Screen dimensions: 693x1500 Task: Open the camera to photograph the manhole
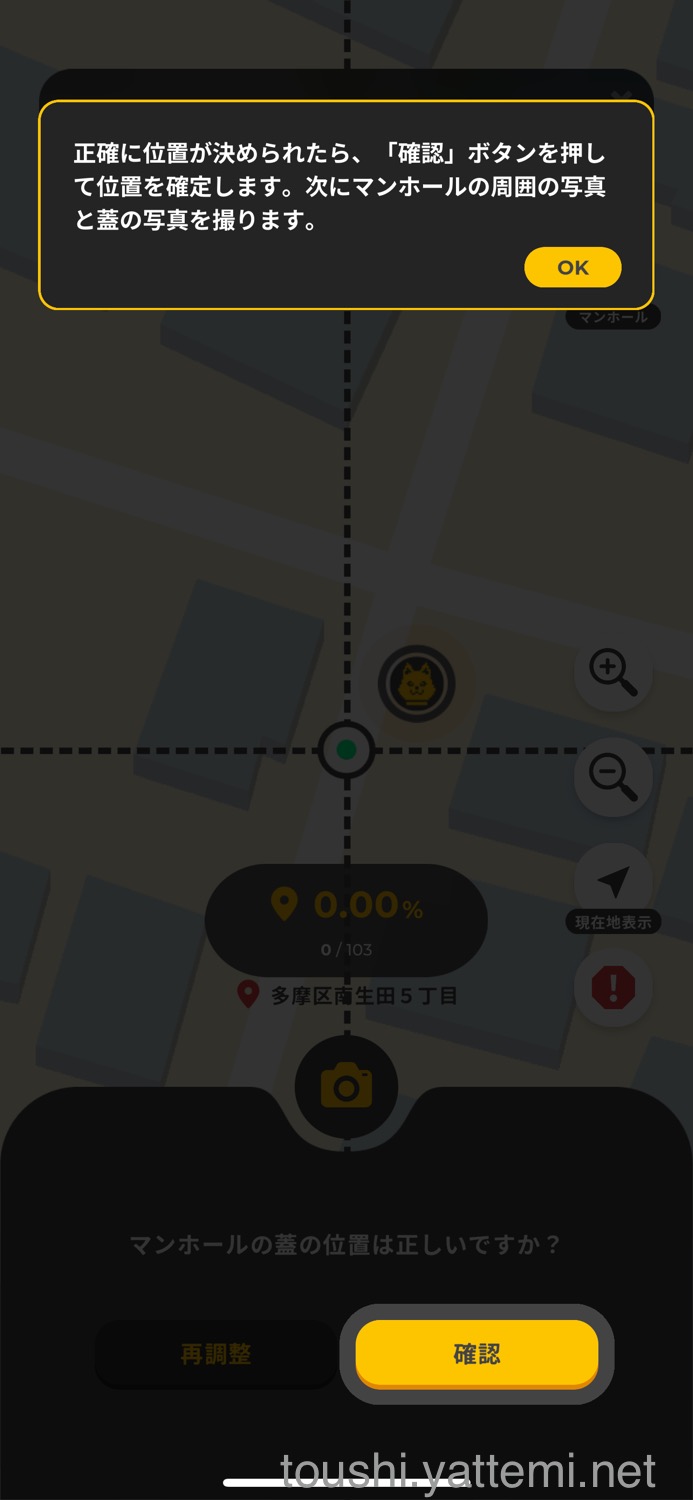point(346,1087)
